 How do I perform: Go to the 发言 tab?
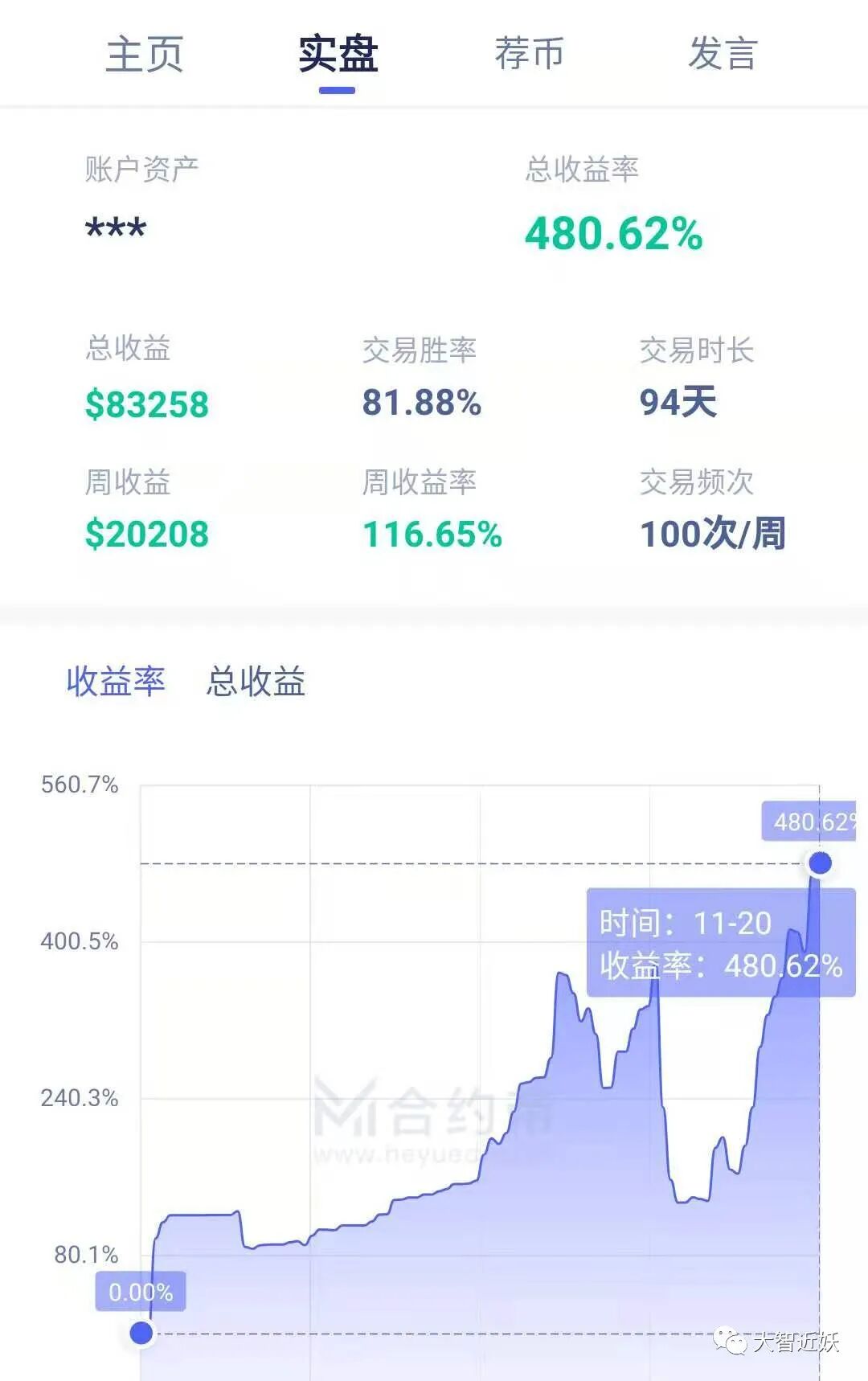pyautogui.click(x=723, y=54)
